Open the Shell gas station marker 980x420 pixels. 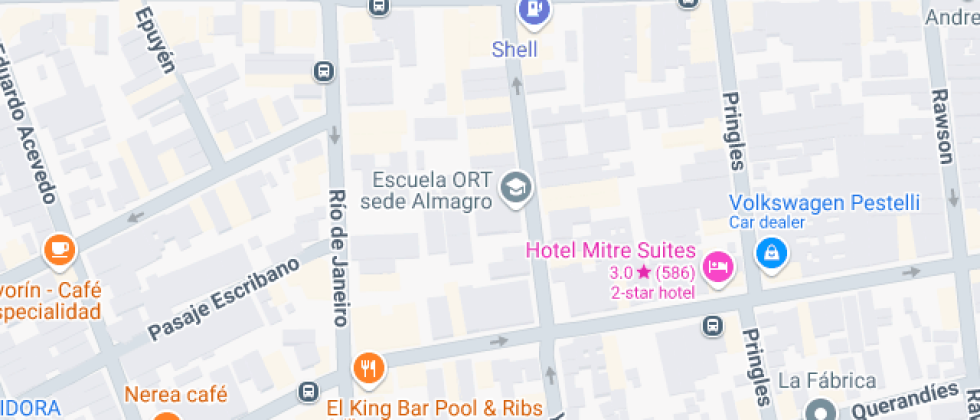click(534, 12)
